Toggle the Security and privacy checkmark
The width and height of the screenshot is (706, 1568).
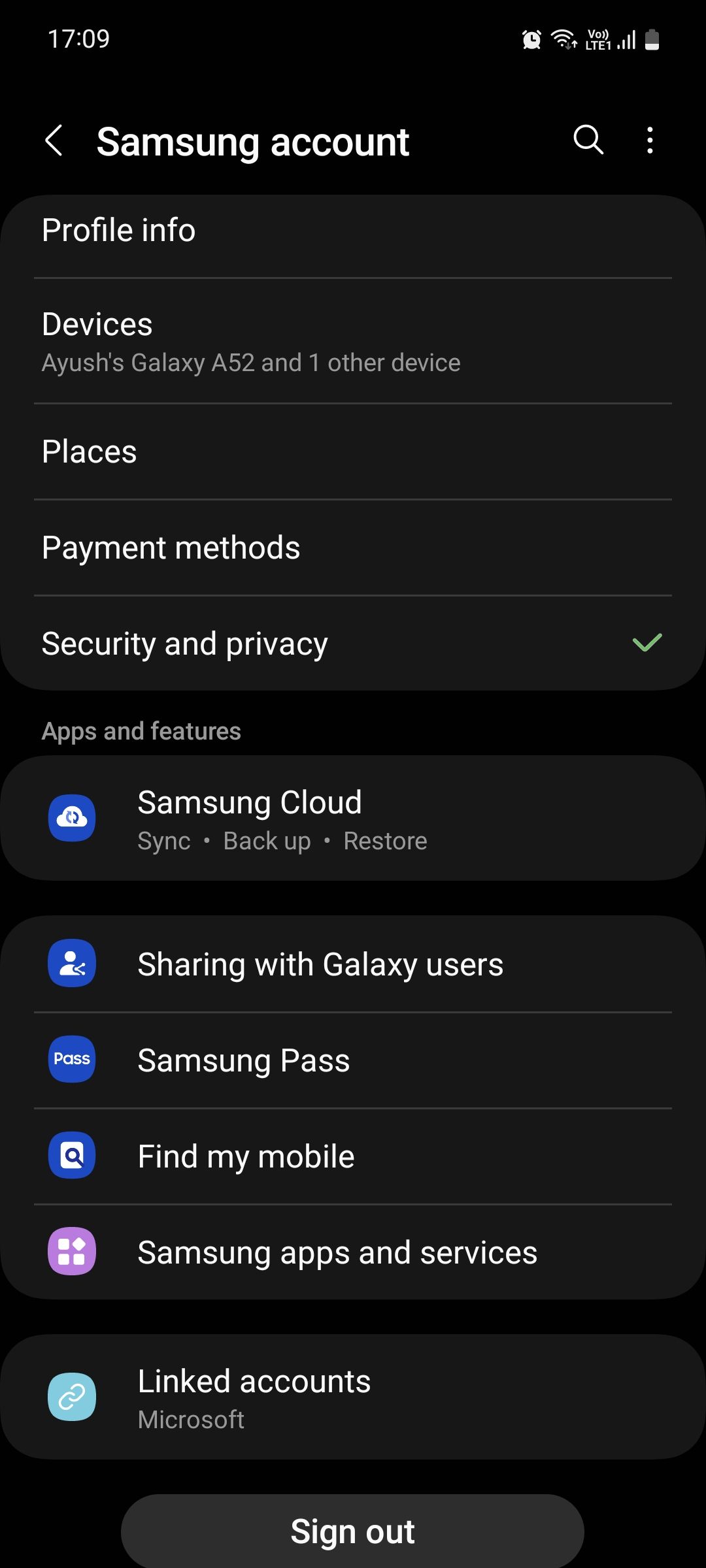click(646, 642)
